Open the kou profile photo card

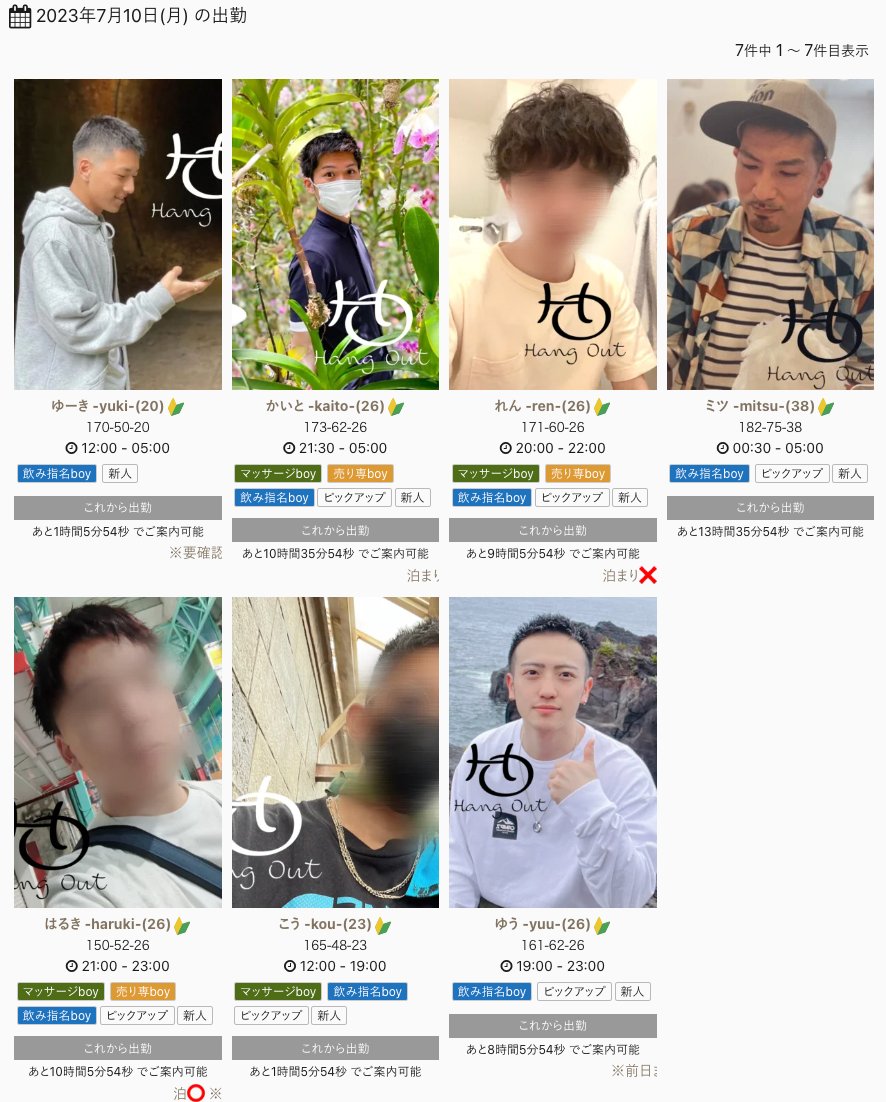pos(335,752)
